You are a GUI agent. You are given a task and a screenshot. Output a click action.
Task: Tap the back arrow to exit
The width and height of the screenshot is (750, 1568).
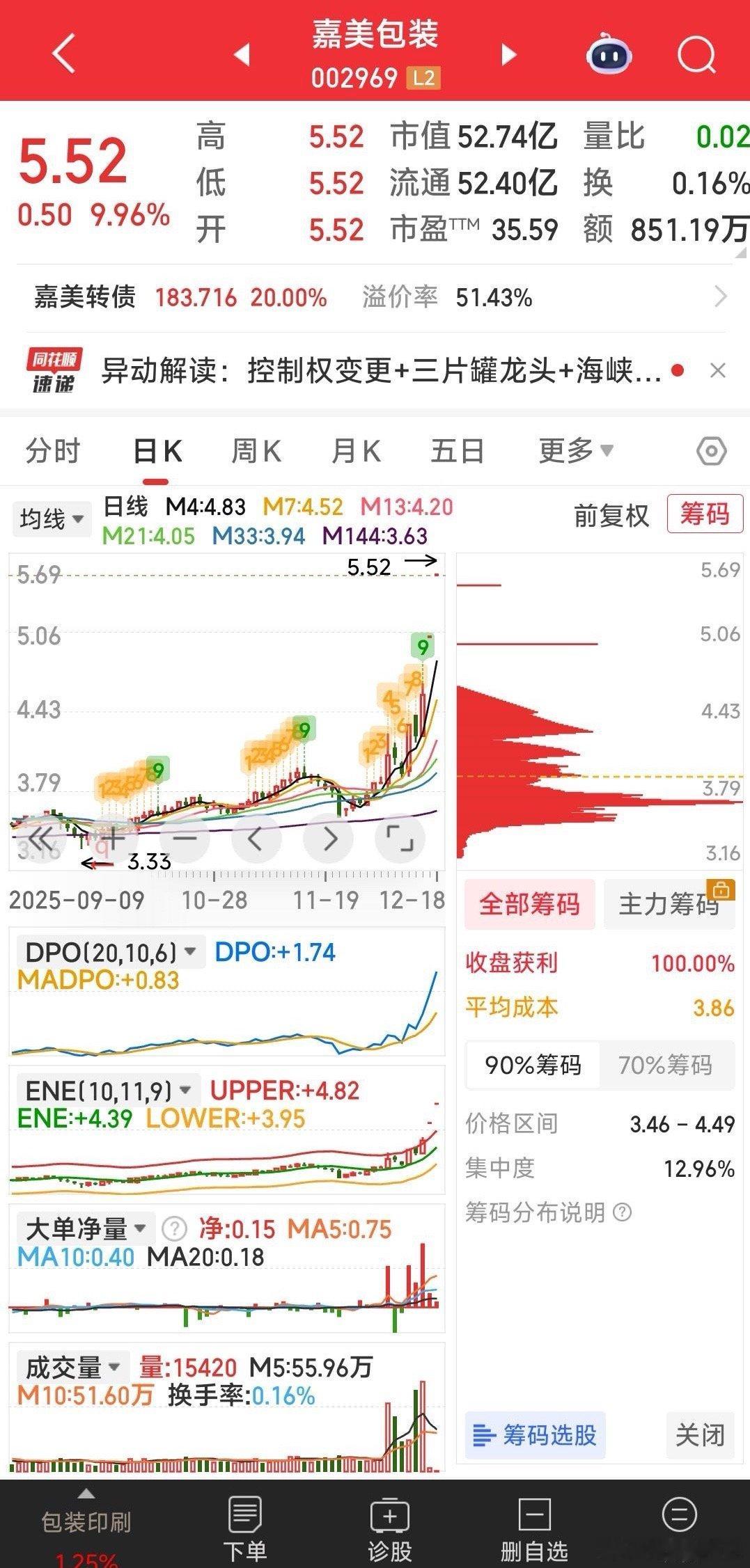click(x=61, y=52)
